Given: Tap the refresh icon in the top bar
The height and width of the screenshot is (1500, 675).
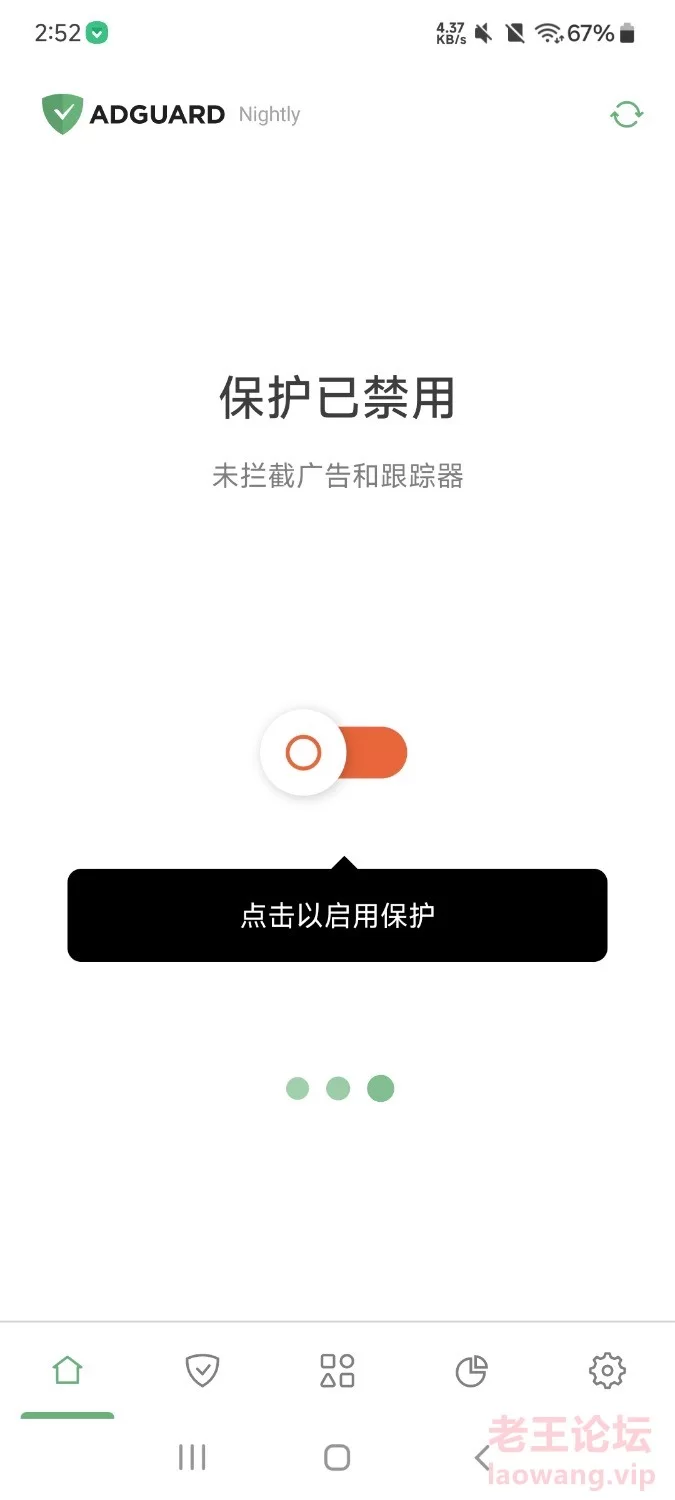Looking at the screenshot, I should pyautogui.click(x=627, y=115).
